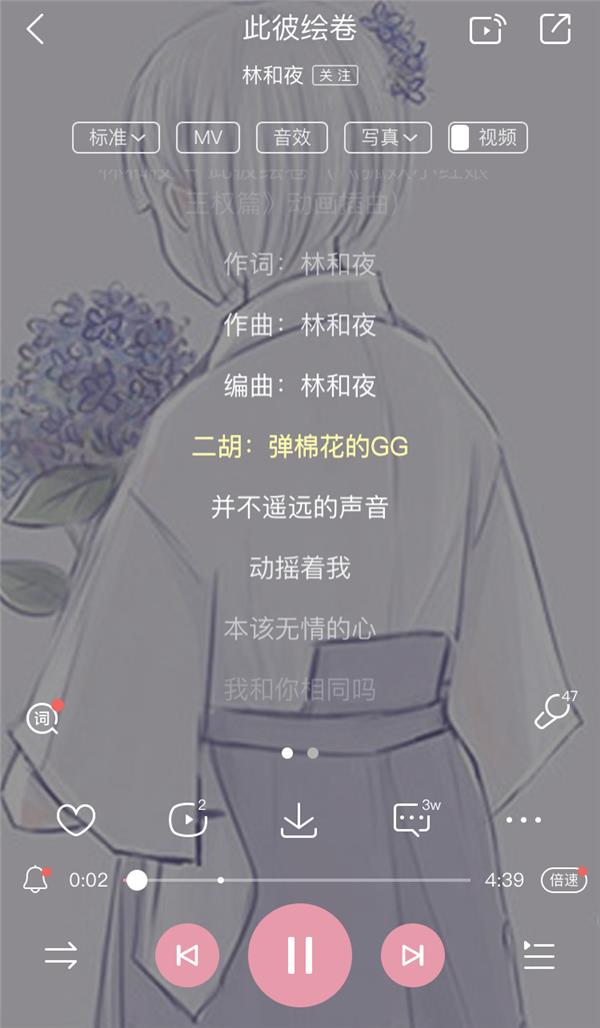Skip to the next track

pos(412,956)
